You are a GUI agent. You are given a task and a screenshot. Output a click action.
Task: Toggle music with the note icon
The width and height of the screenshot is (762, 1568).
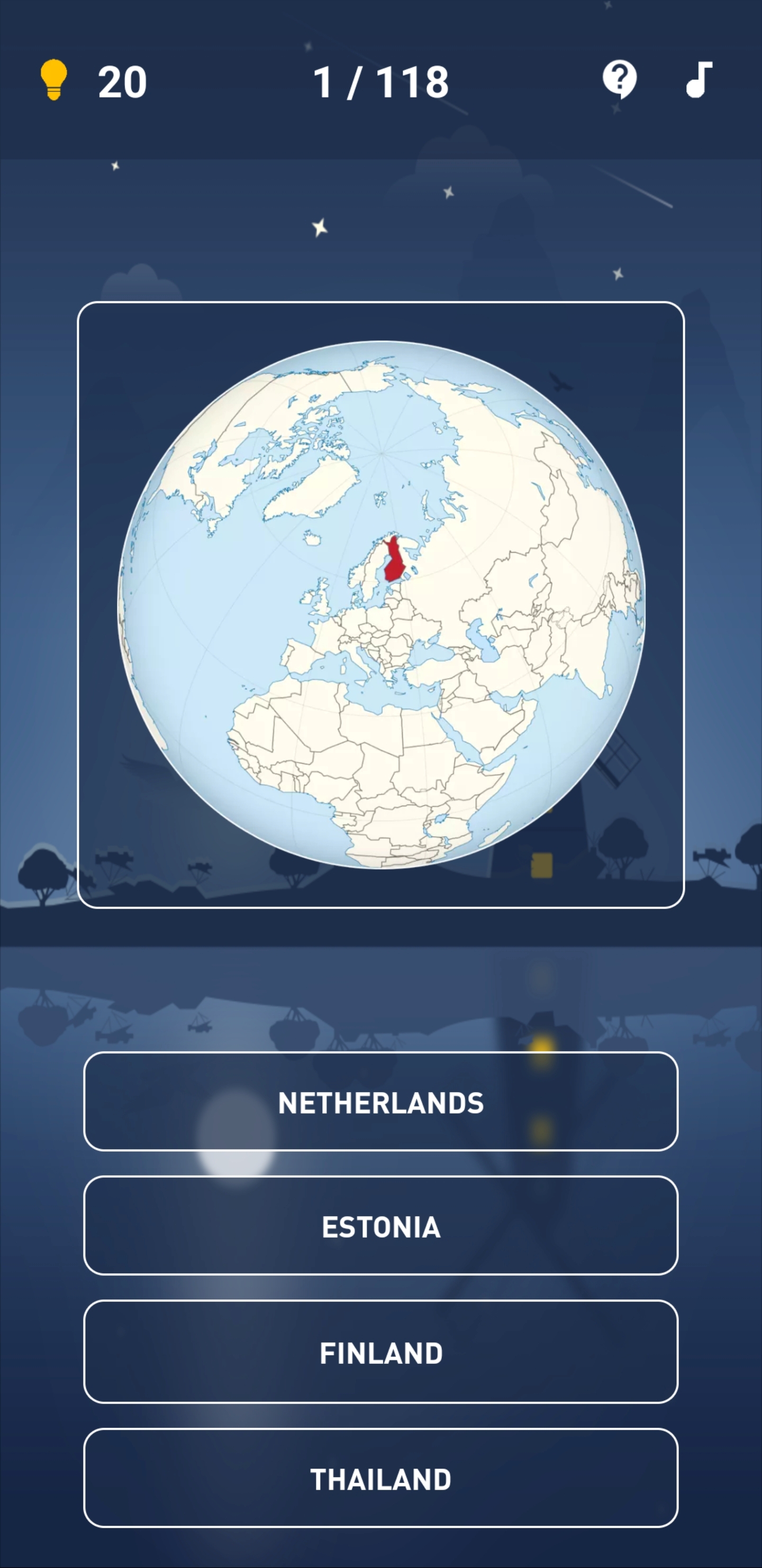tap(698, 80)
